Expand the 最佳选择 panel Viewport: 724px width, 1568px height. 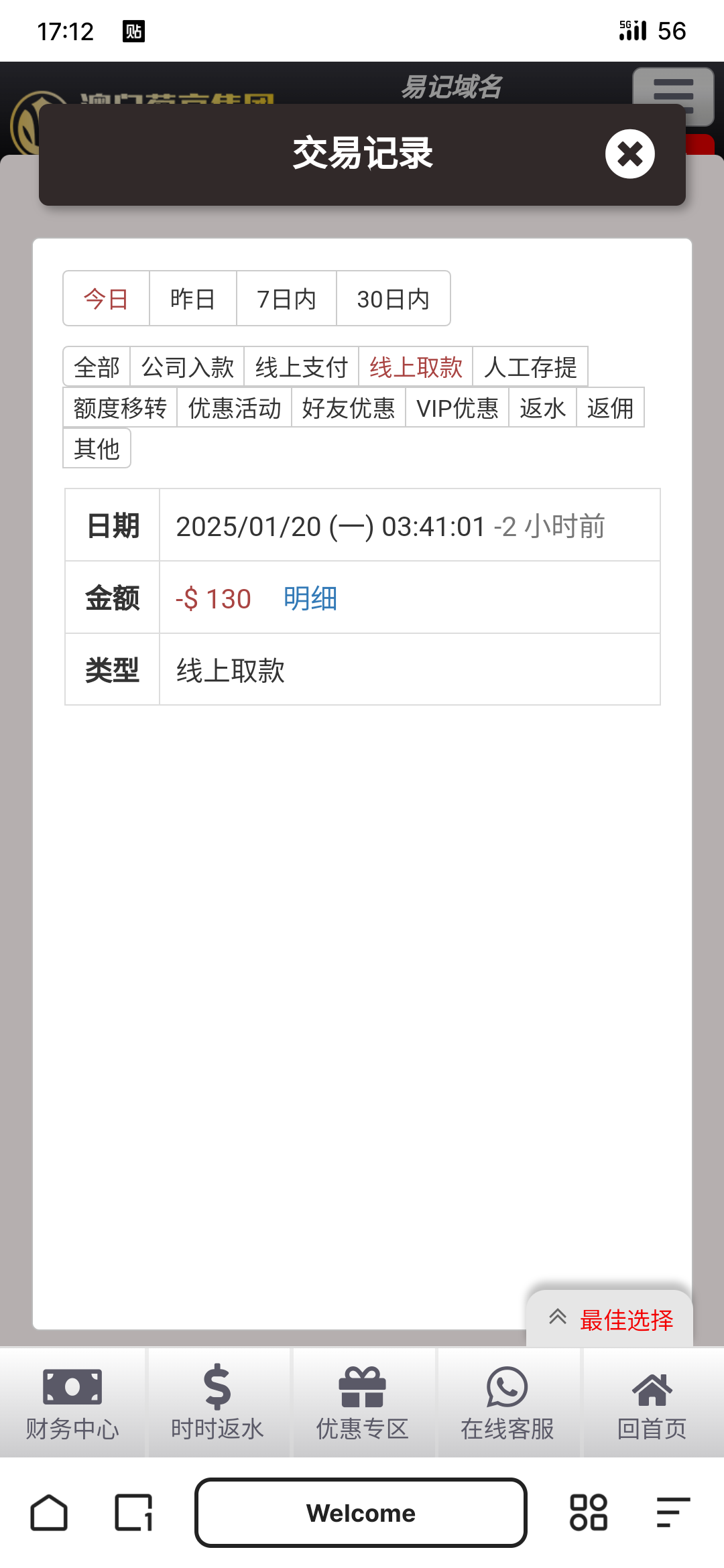610,1319
